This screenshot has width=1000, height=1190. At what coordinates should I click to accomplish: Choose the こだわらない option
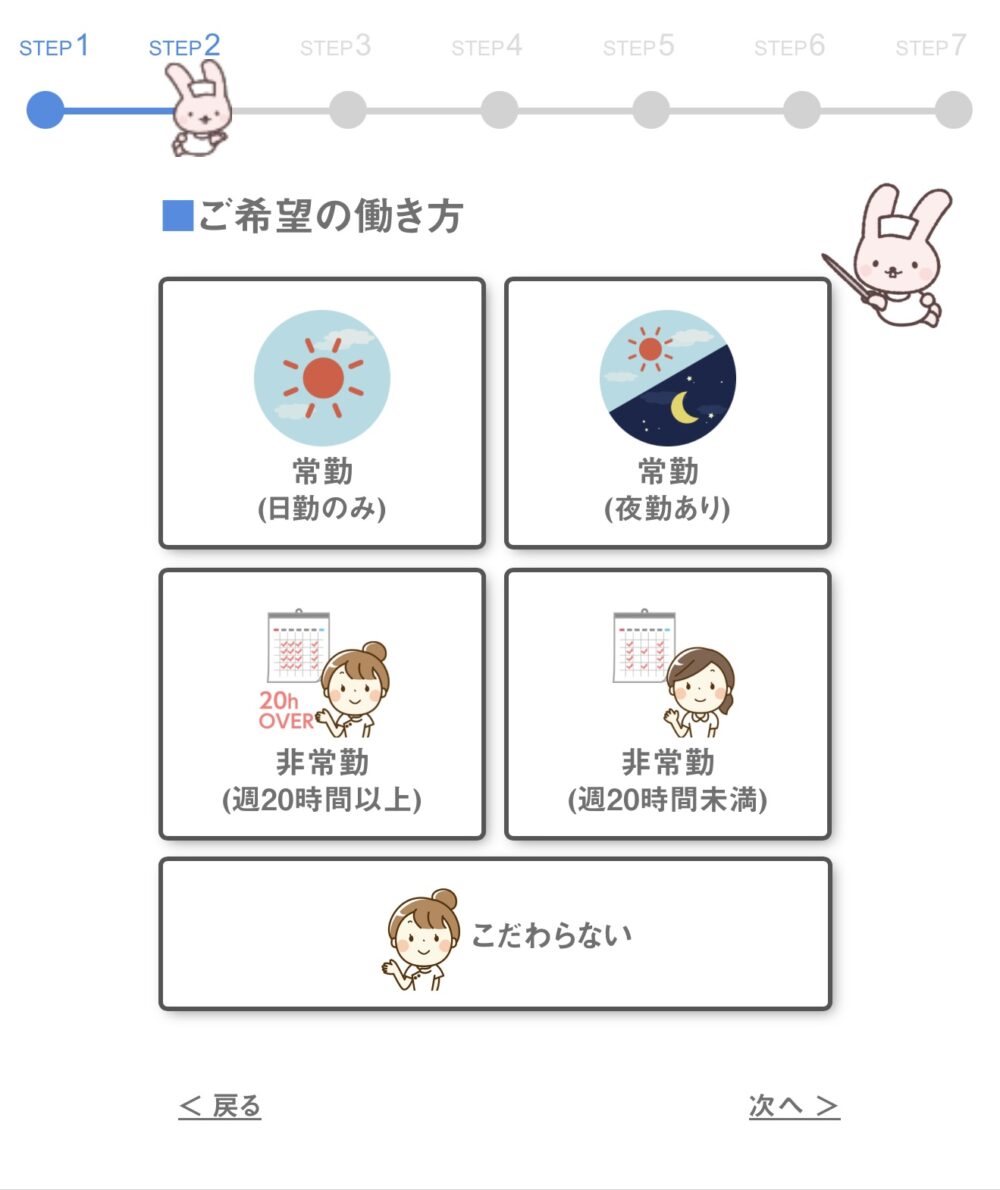[x=495, y=934]
